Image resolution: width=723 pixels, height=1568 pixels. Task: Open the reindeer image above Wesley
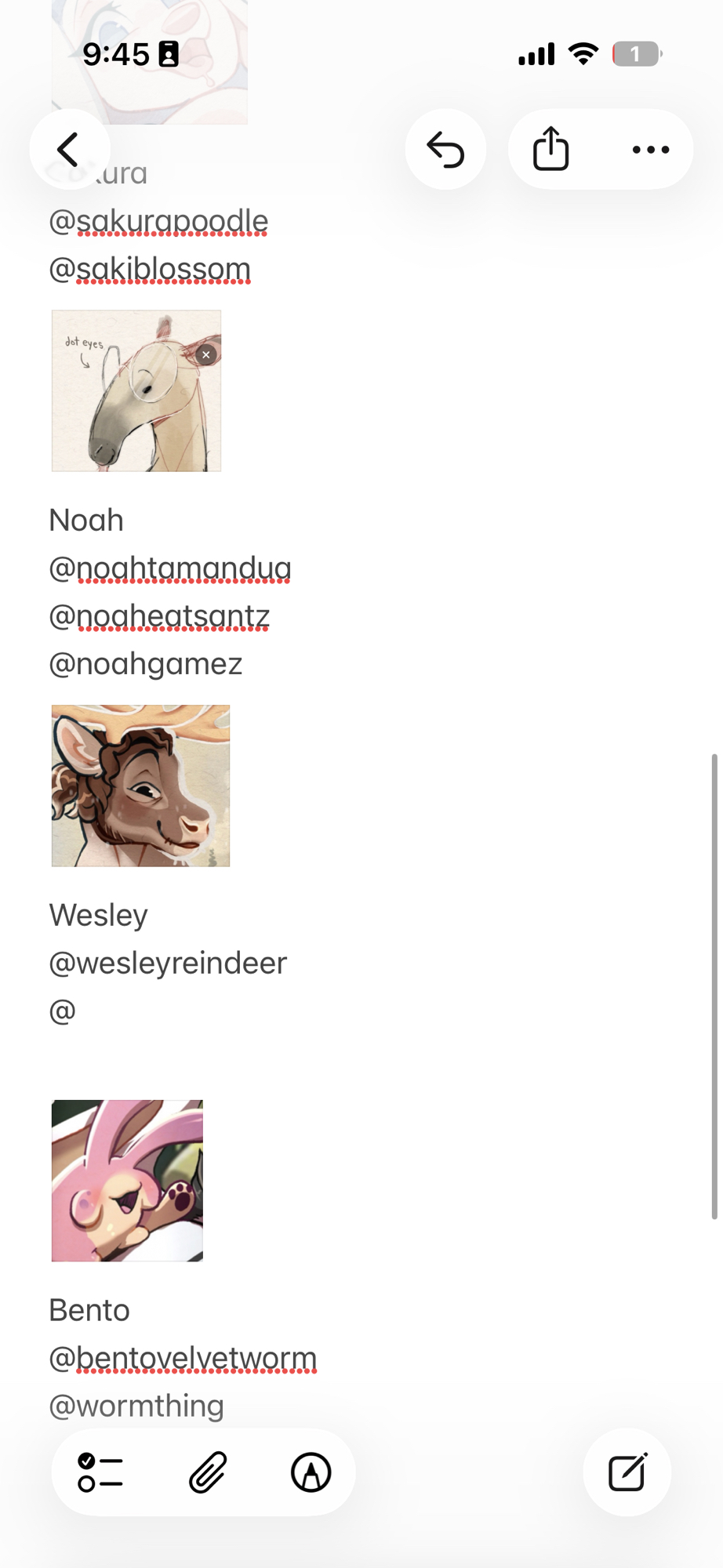[x=141, y=786]
